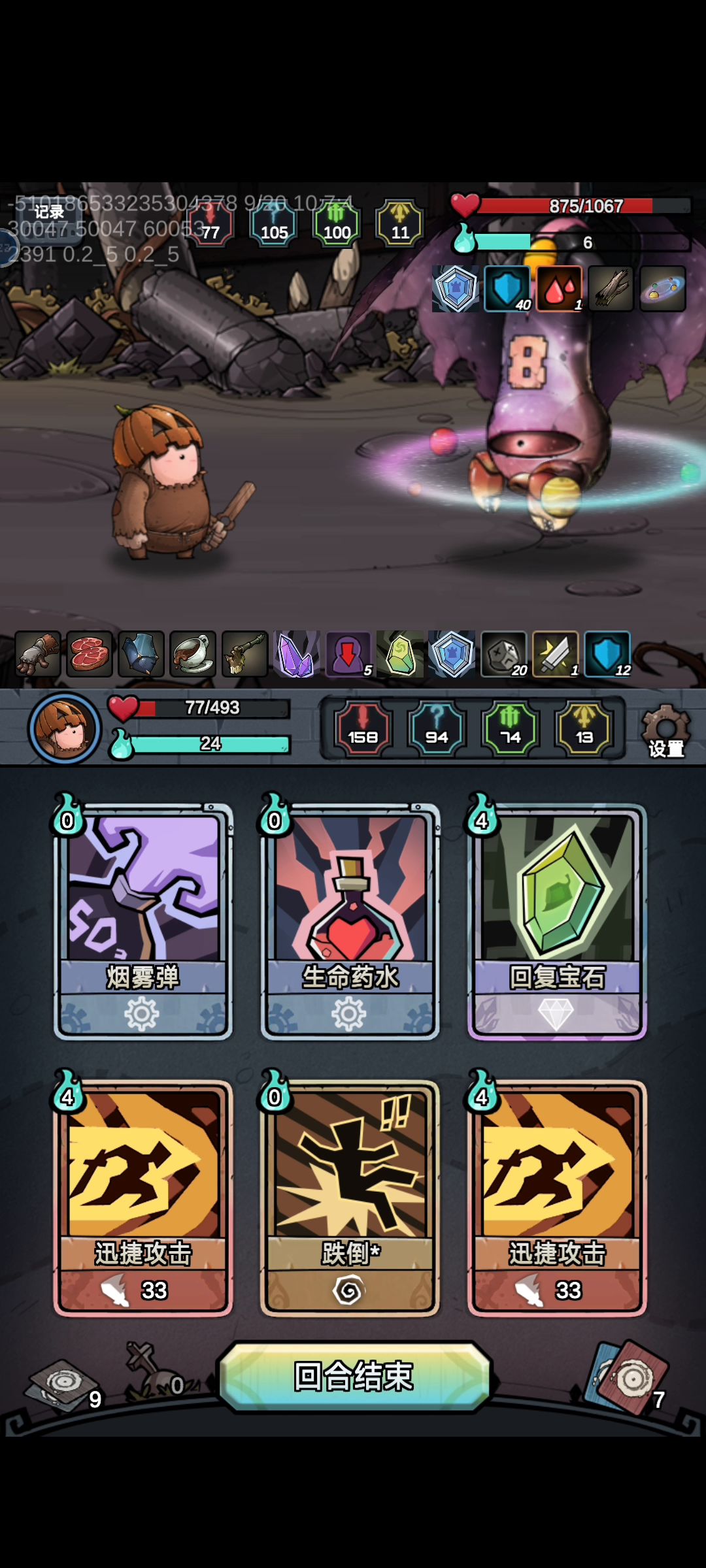
Task: Check player's attack stat showing 158
Action: tap(363, 728)
